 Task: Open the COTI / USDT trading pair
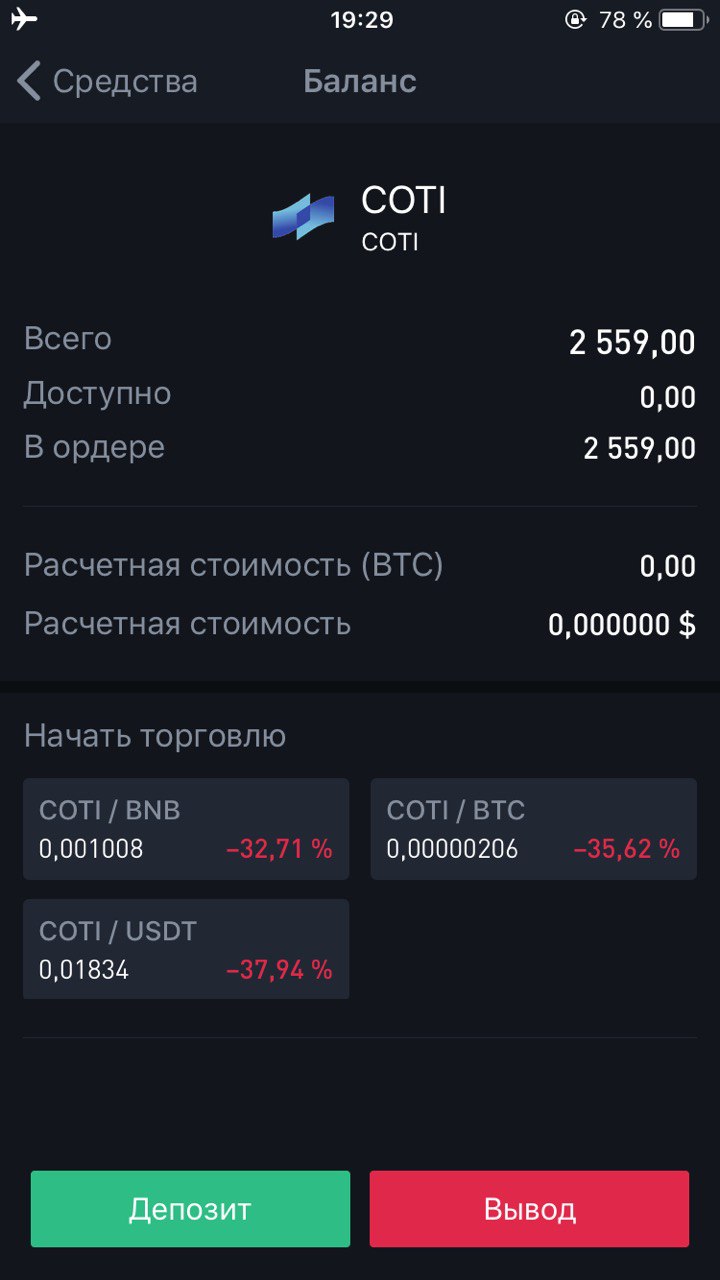tap(186, 949)
